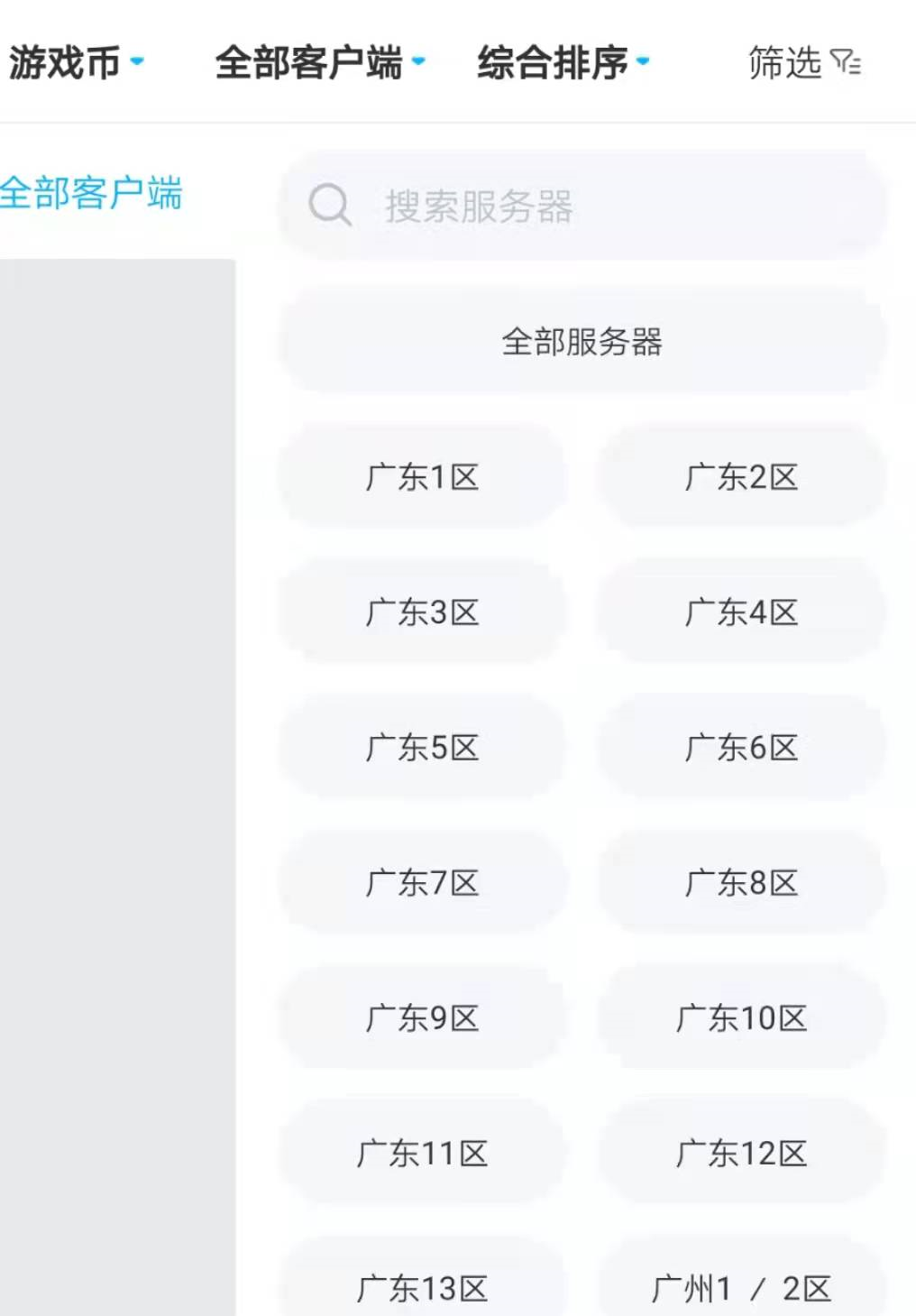Choose the 广州1 / 2区 server
This screenshot has width=916, height=1316.
(741, 1285)
